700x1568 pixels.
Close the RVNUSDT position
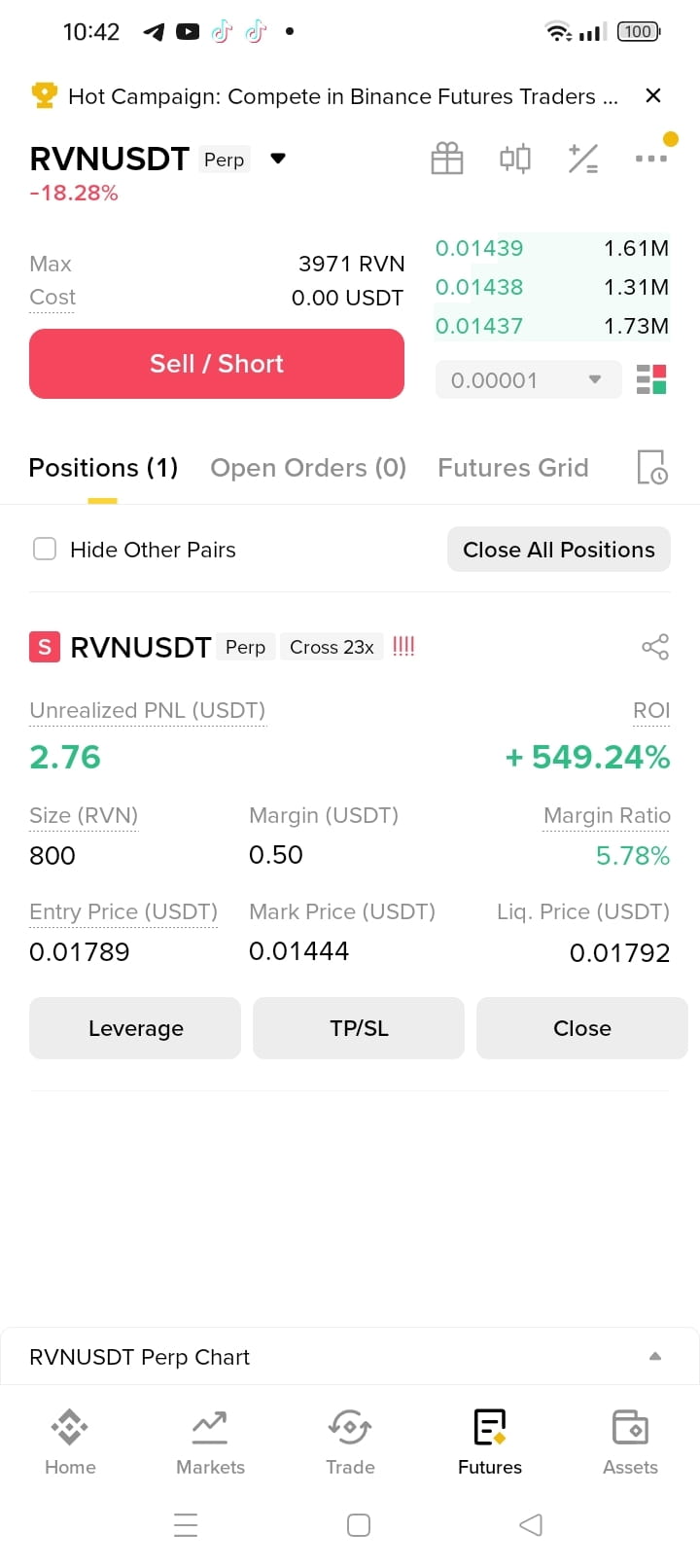[x=582, y=1028]
